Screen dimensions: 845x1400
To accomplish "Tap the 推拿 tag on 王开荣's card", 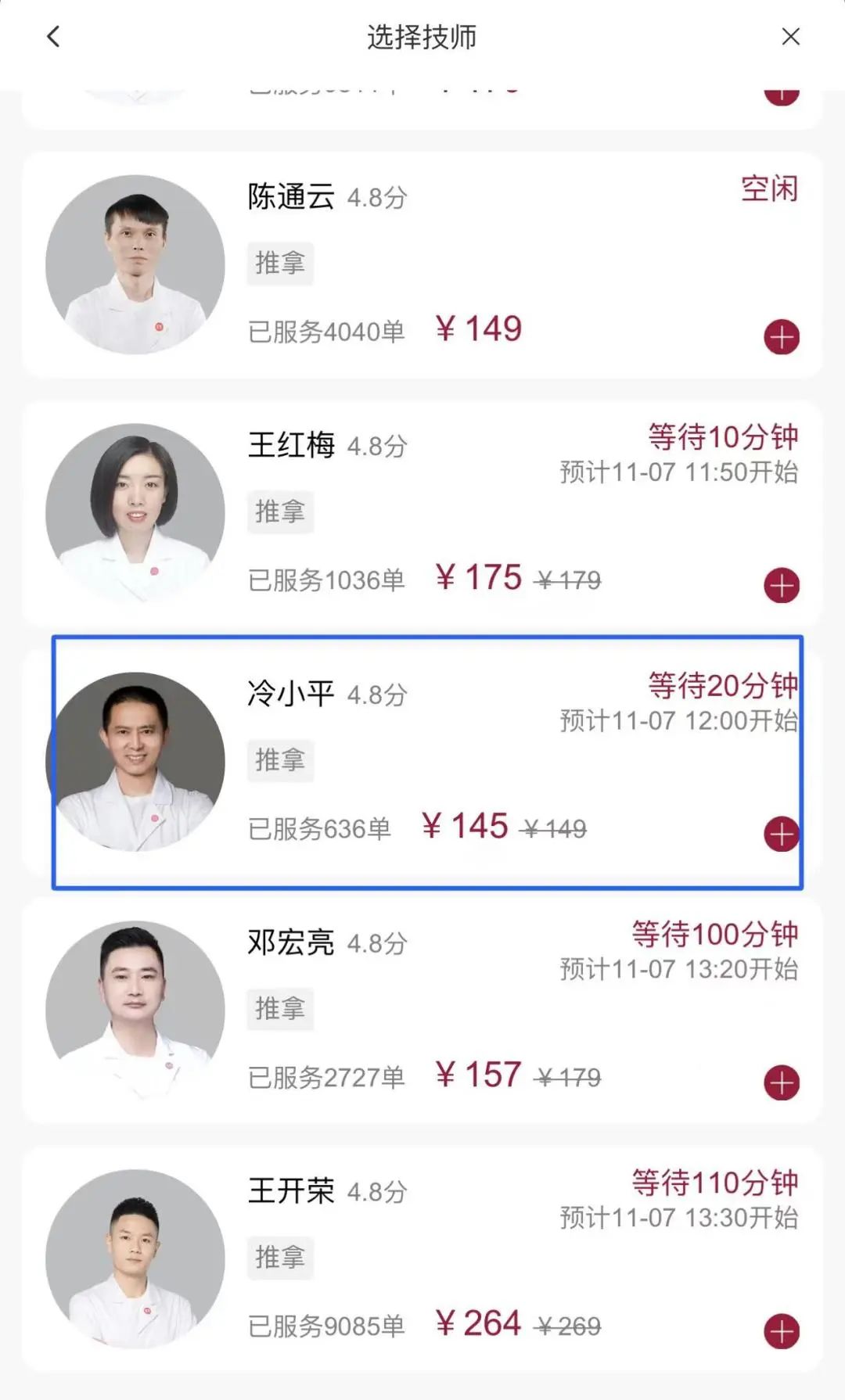I will click(x=280, y=1257).
